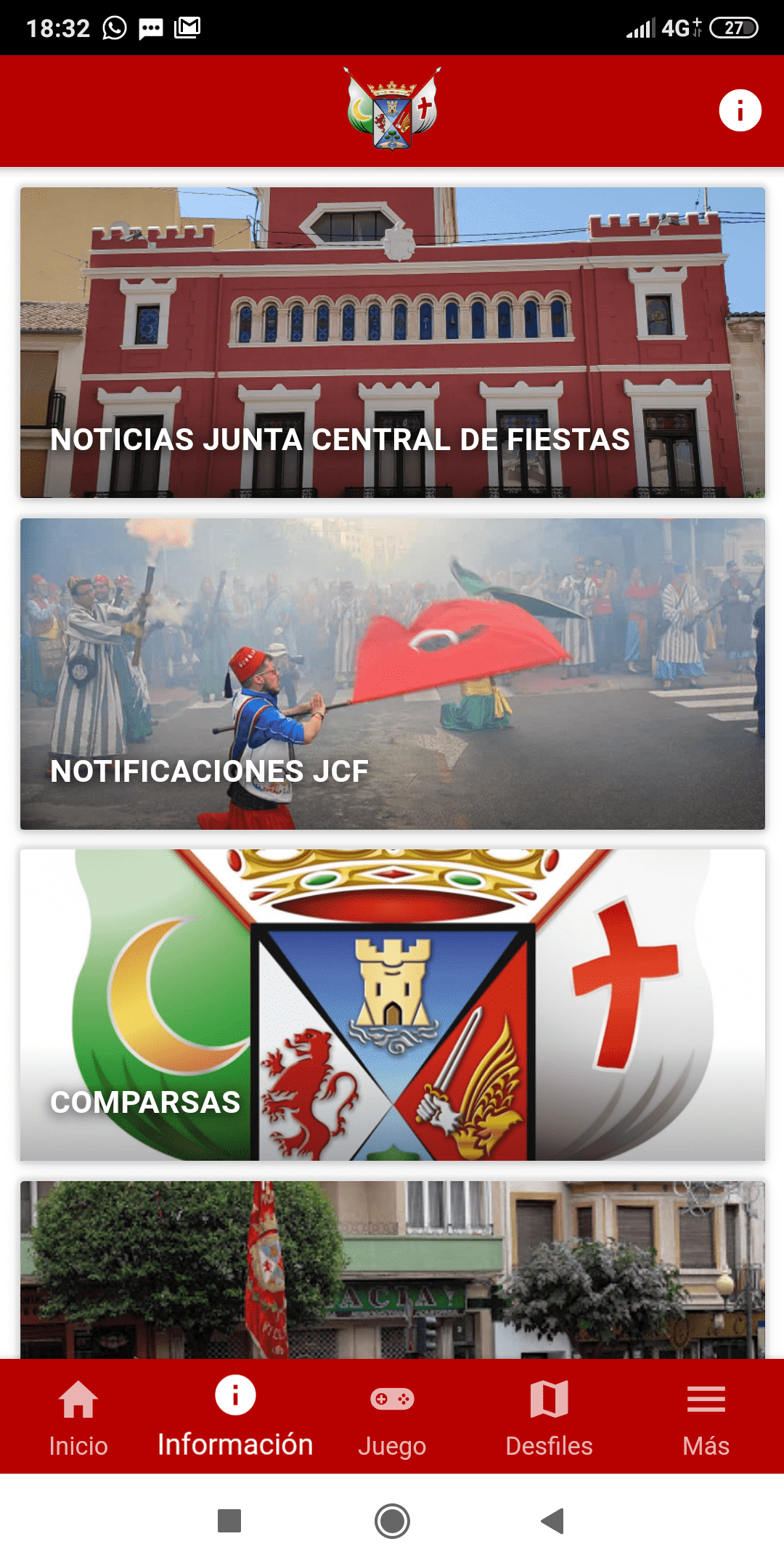Open the info icon in the header
Screen dimensions: 784x1568
point(740,110)
